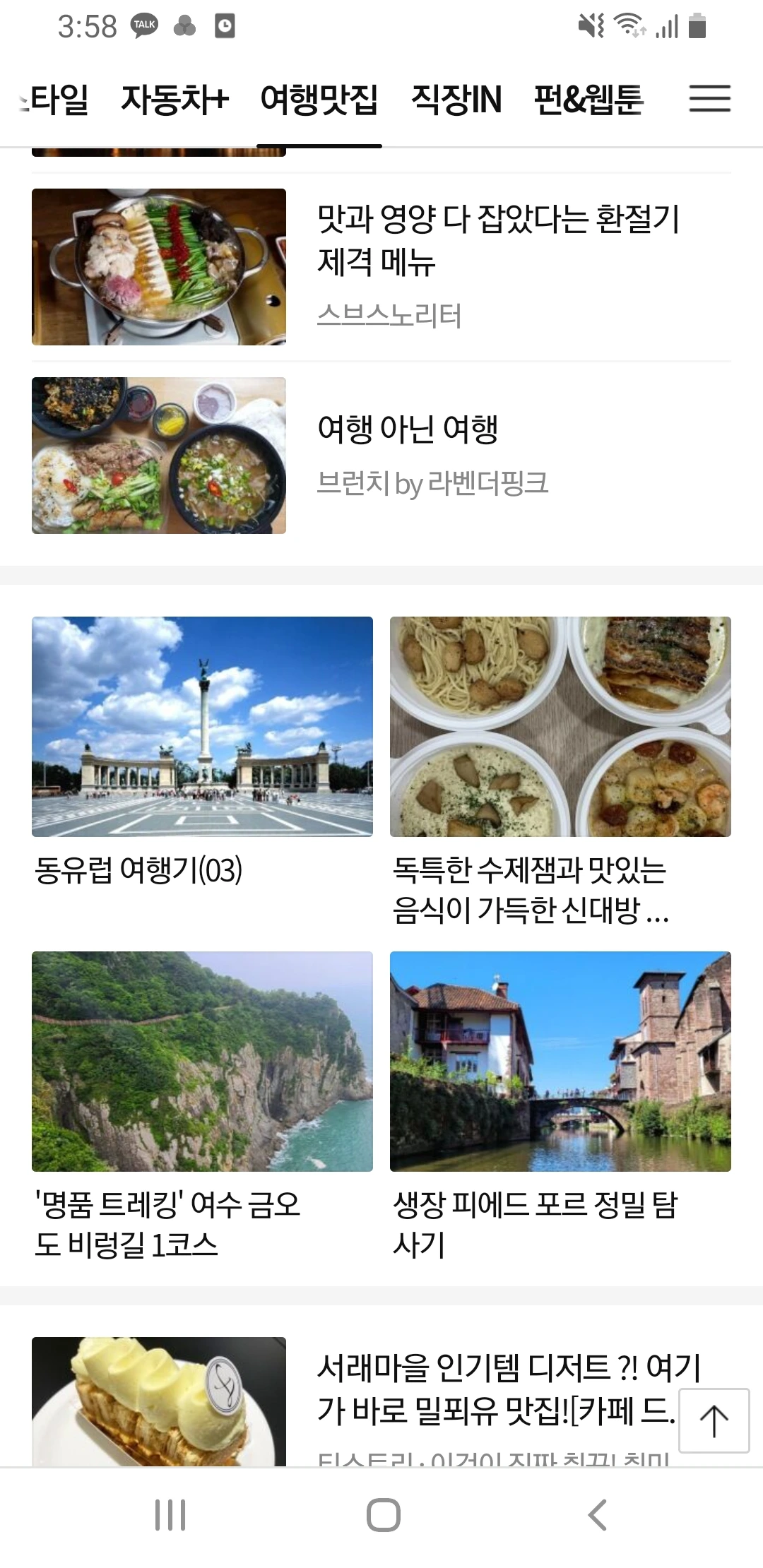Select the 직장IN tab
This screenshot has width=763, height=1568.
[x=456, y=100]
